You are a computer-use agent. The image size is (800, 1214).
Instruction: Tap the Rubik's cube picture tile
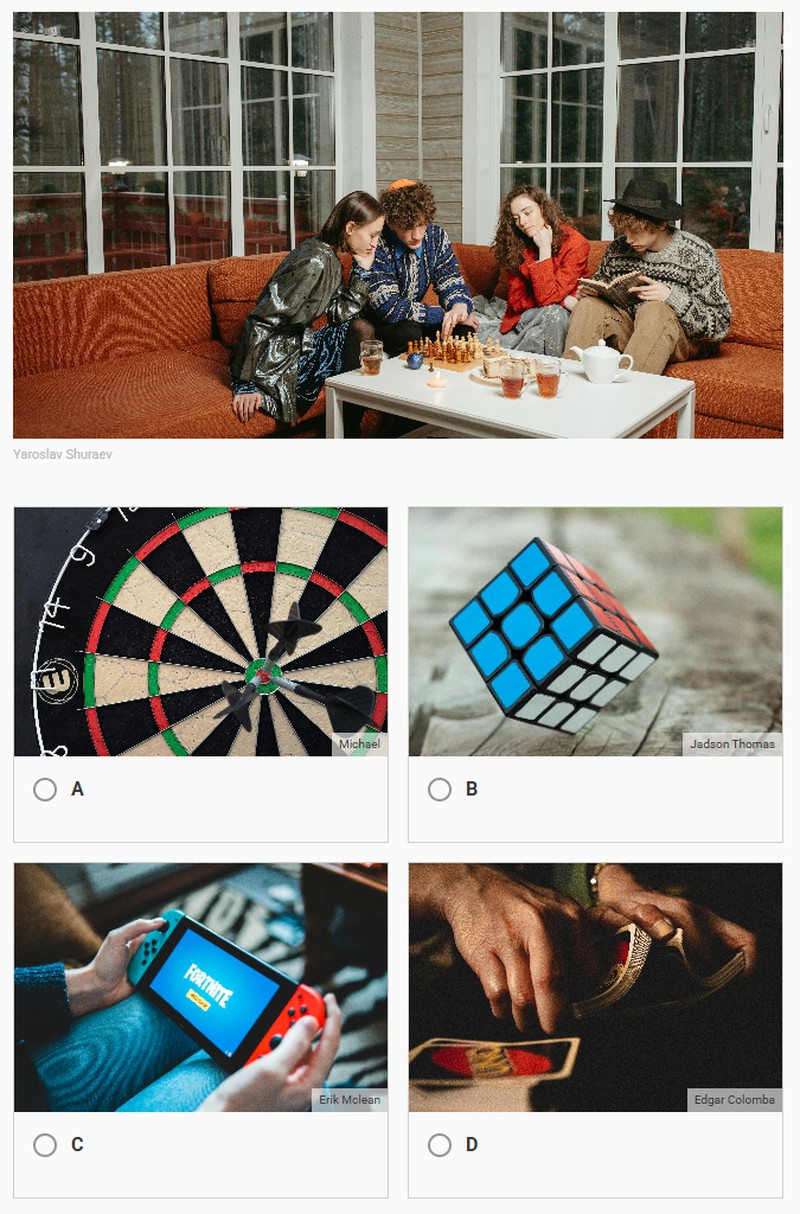[x=595, y=631]
